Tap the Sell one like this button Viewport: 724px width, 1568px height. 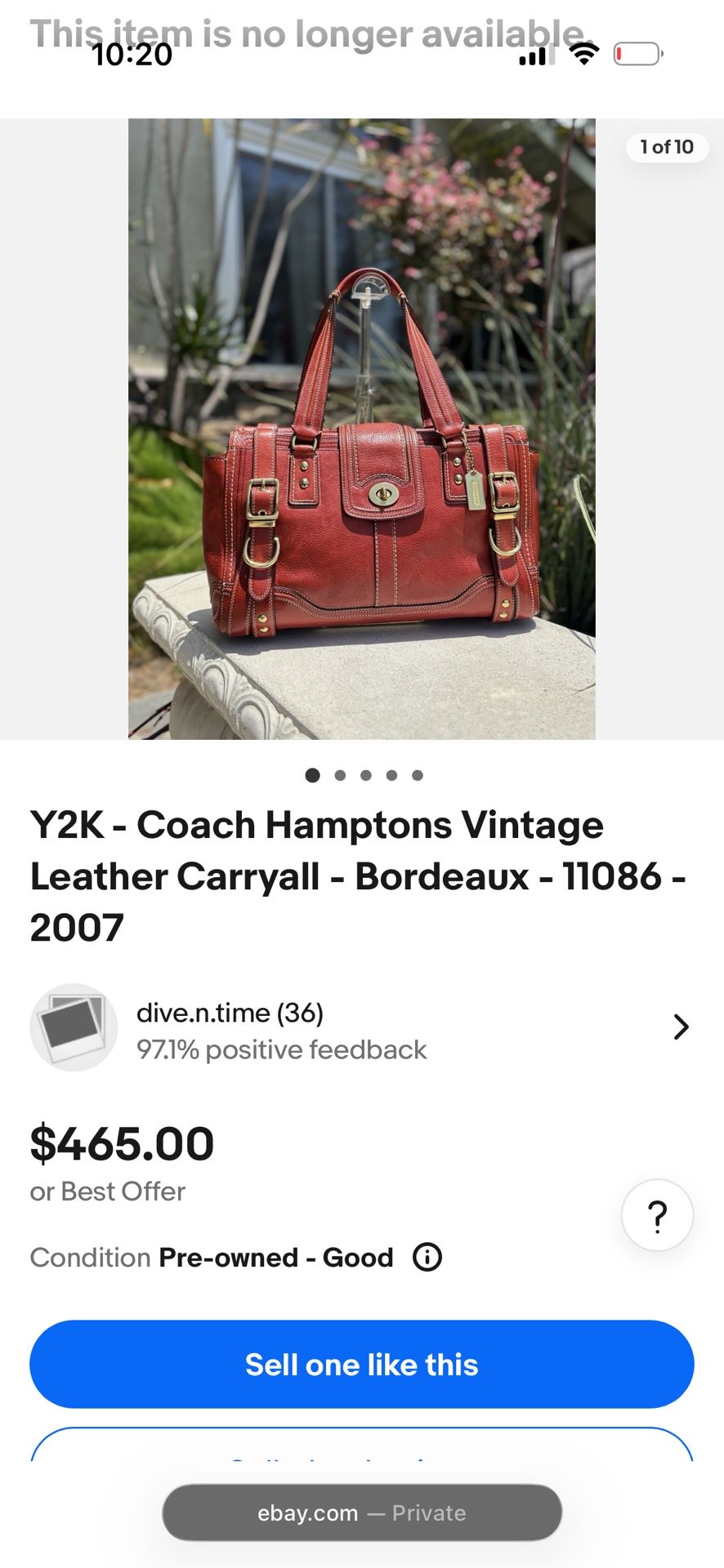point(362,1364)
